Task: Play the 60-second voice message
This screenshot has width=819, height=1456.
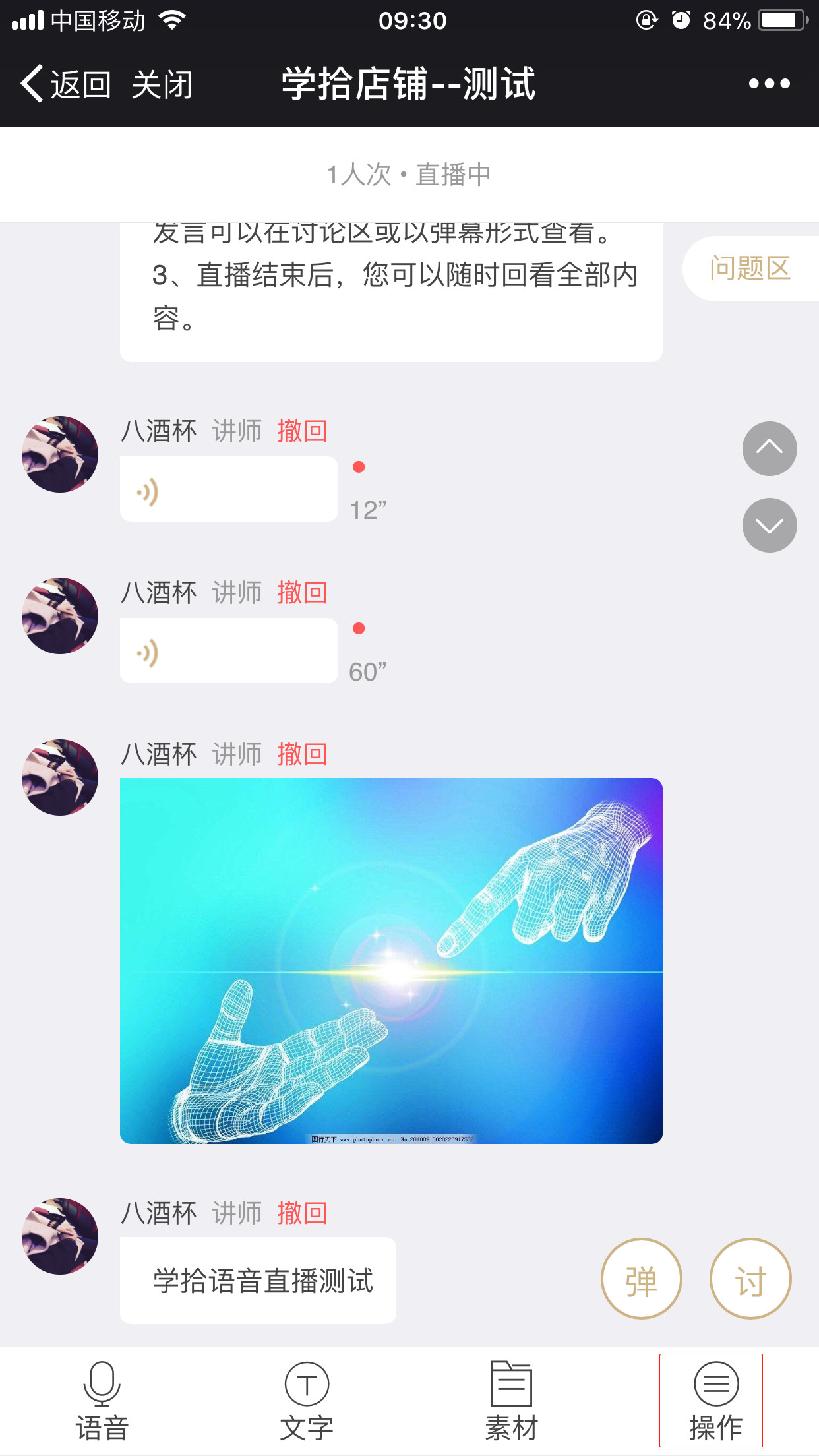Action: [228, 651]
